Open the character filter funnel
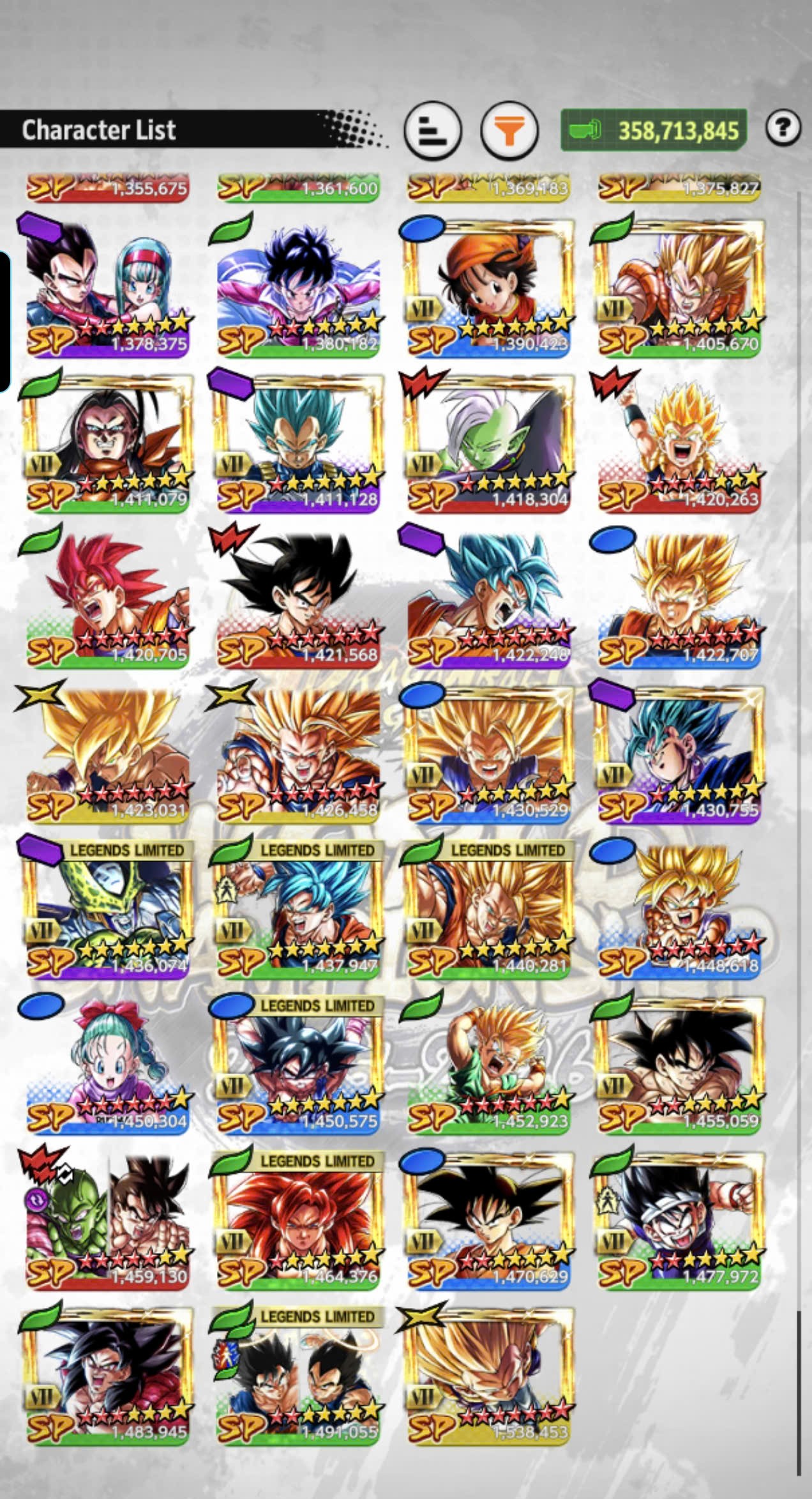The height and width of the screenshot is (1499, 812). (509, 130)
